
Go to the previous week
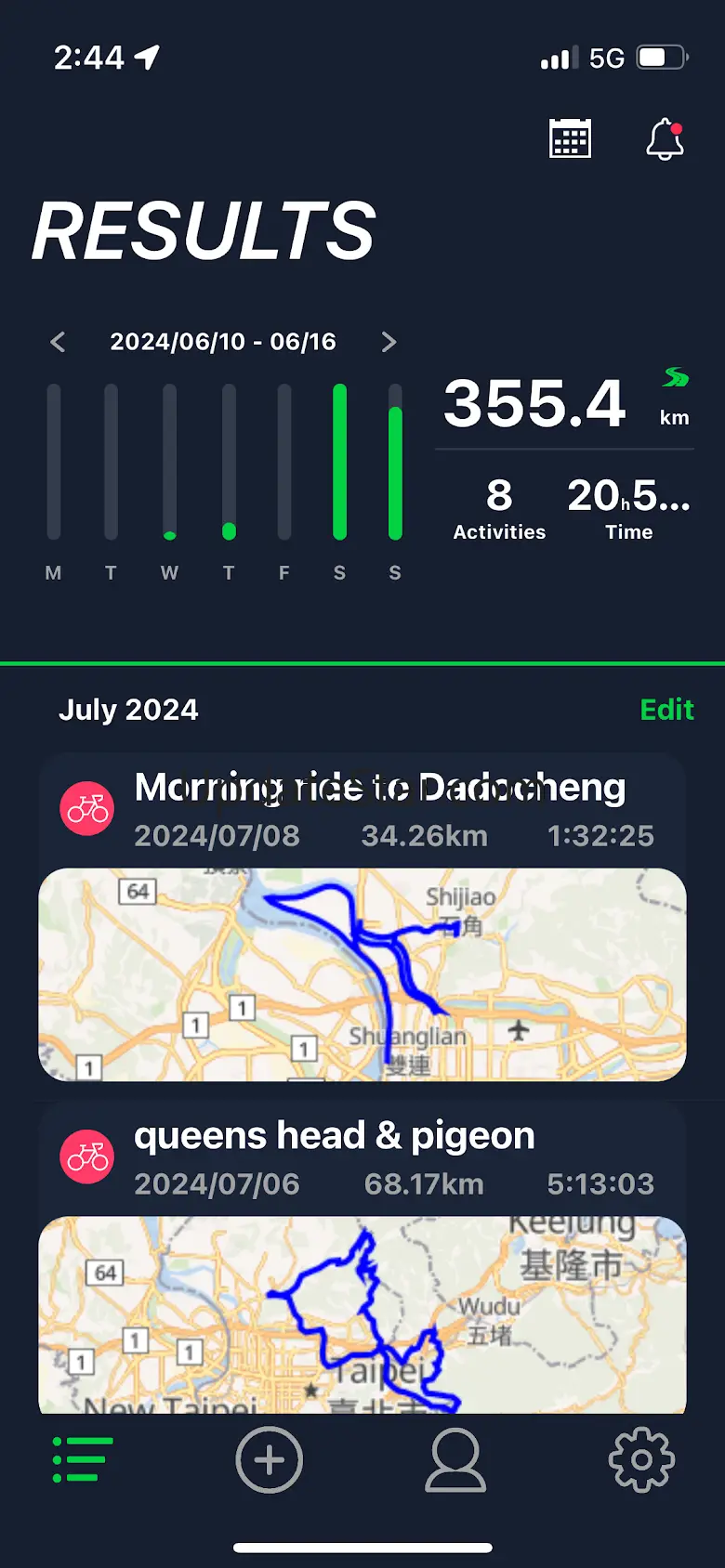[x=58, y=342]
